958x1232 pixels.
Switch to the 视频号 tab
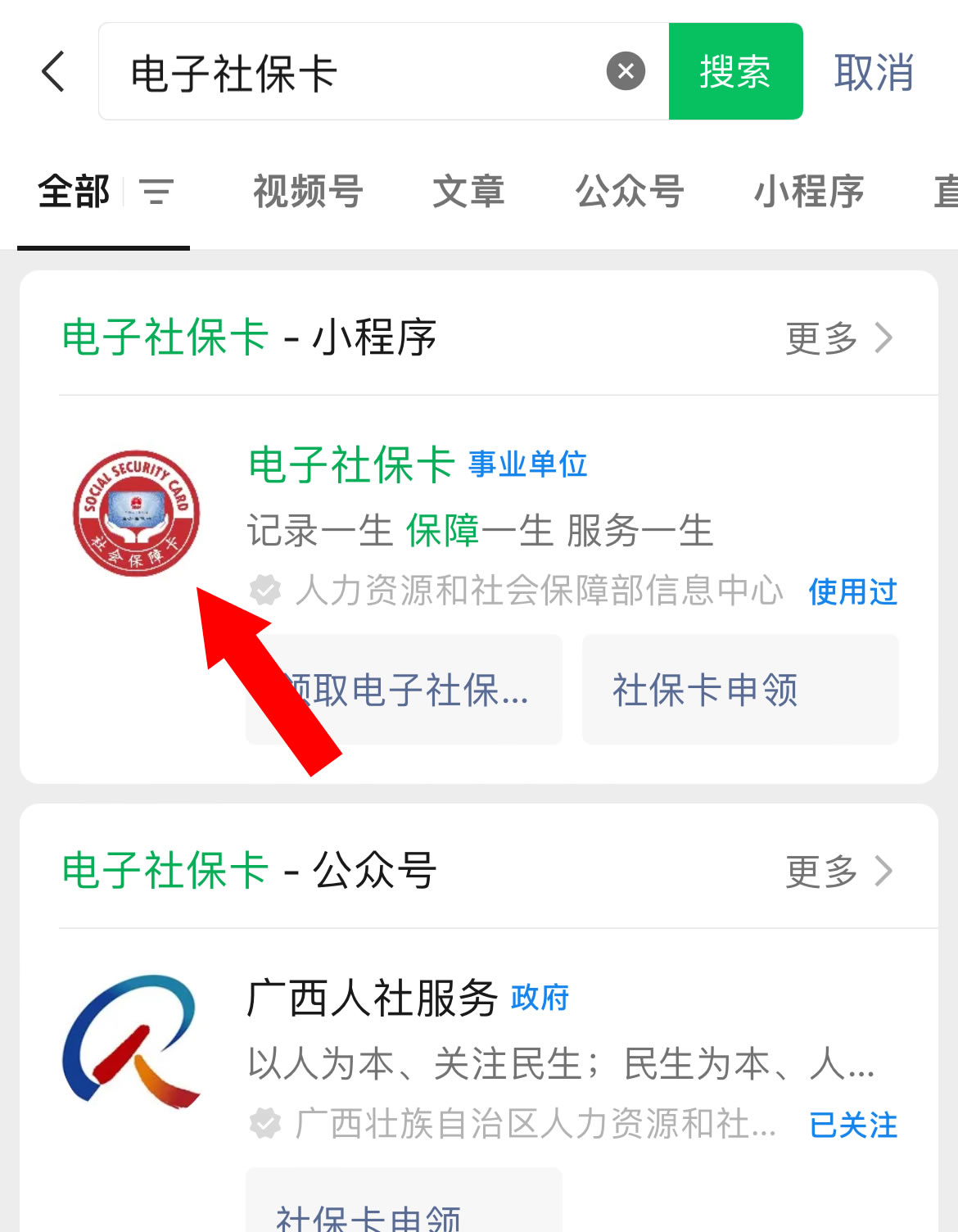click(308, 192)
